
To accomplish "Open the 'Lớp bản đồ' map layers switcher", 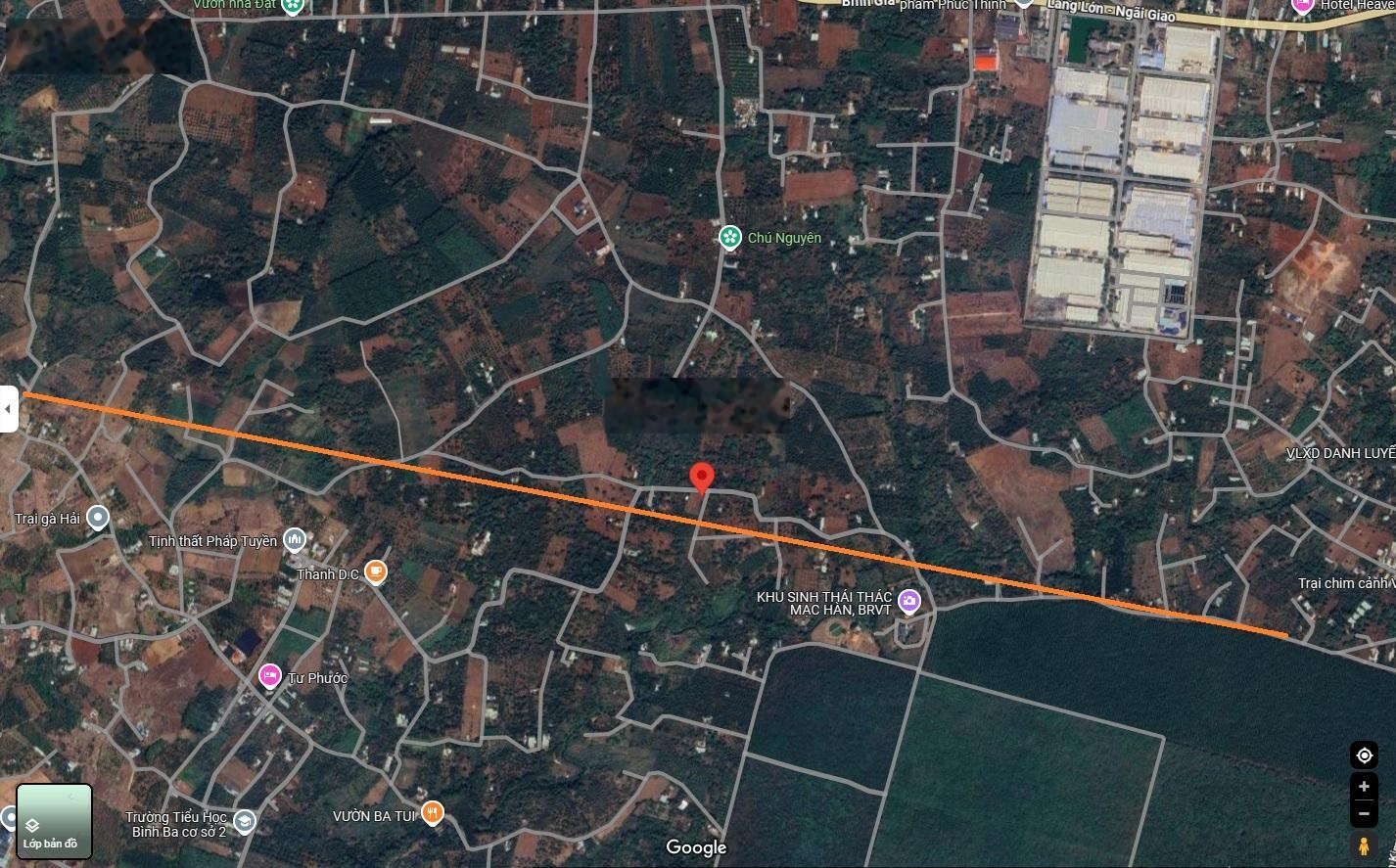I will pos(54,822).
